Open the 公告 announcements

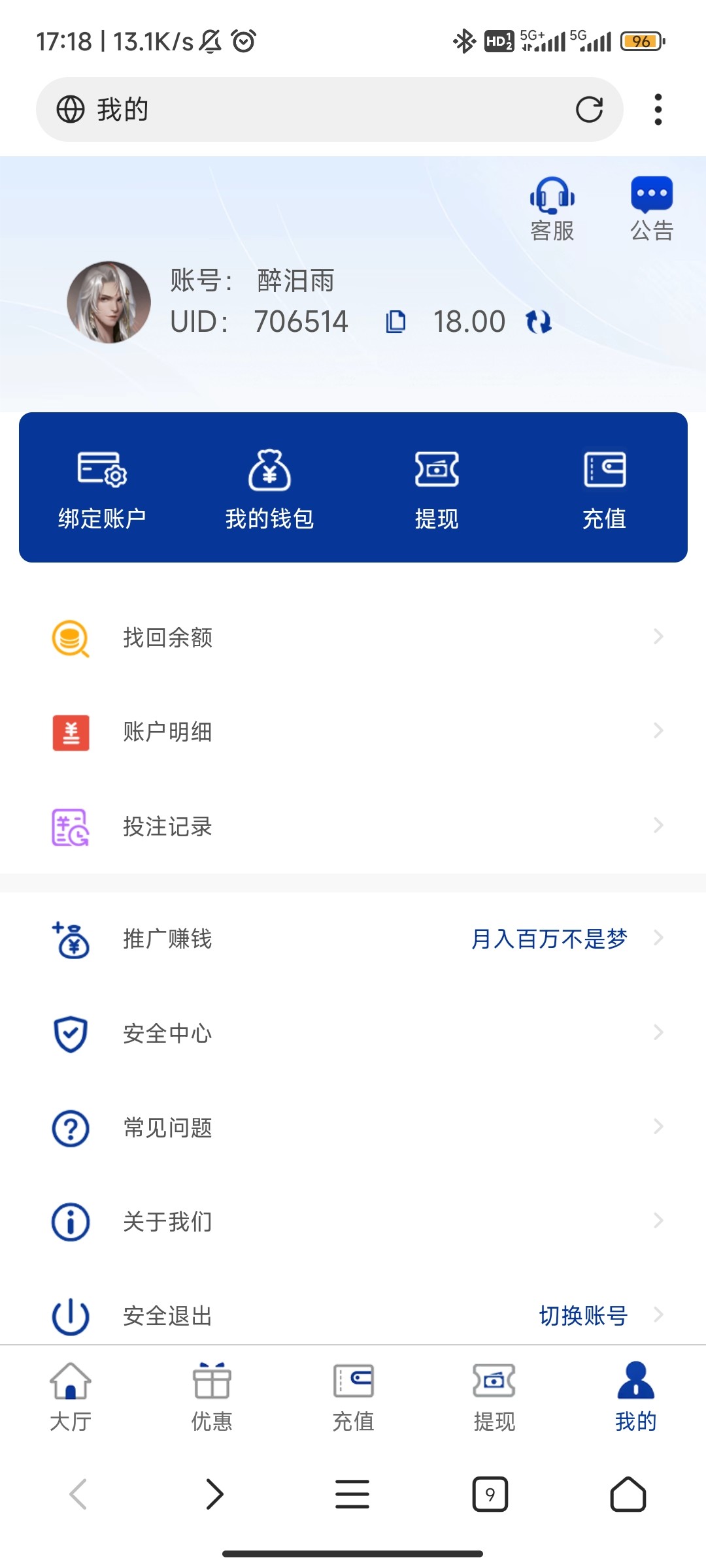tap(652, 209)
